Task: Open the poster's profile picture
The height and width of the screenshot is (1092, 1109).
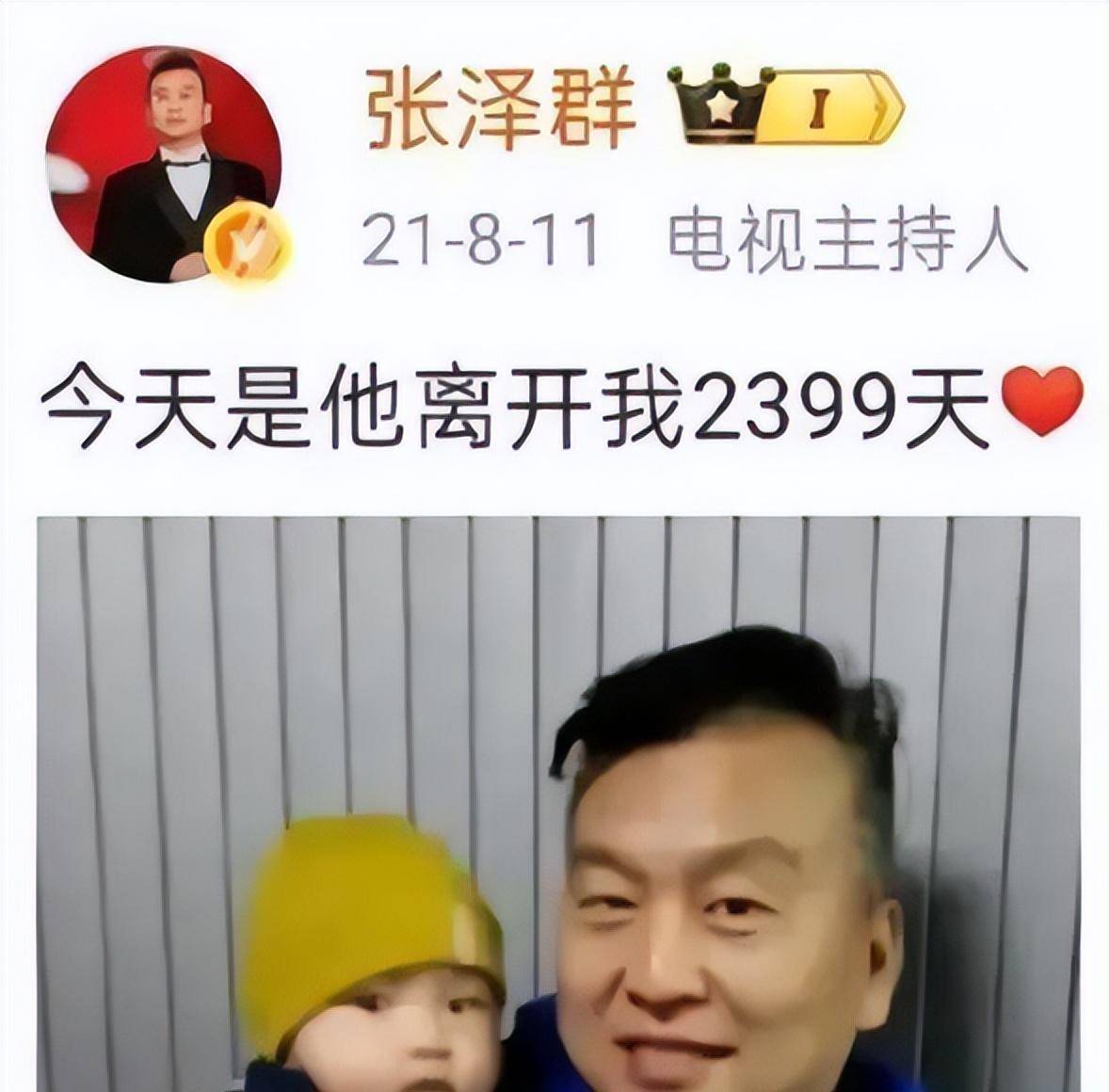Action: click(163, 163)
